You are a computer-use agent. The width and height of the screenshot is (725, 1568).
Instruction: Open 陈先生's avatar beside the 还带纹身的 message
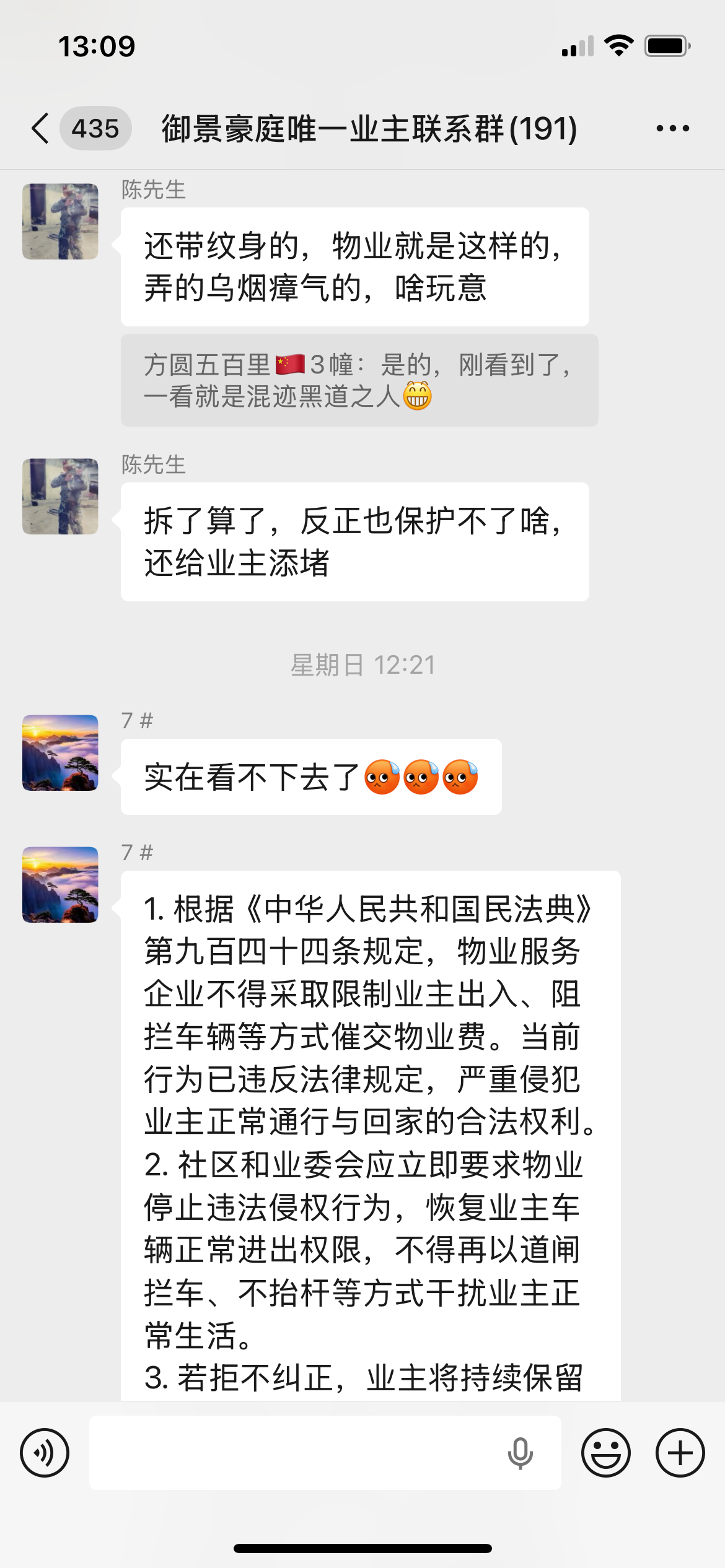(60, 221)
